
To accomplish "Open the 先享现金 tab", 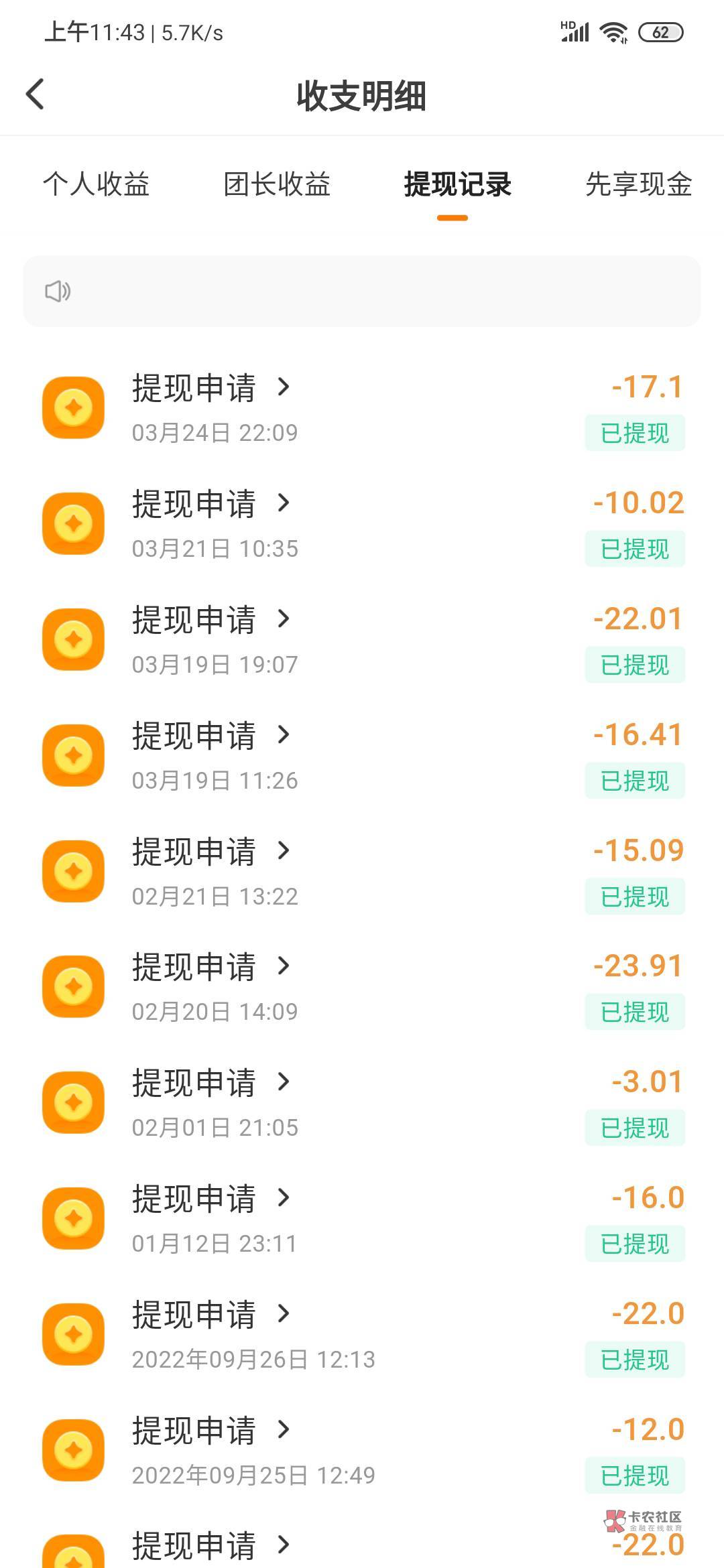I will point(638,184).
